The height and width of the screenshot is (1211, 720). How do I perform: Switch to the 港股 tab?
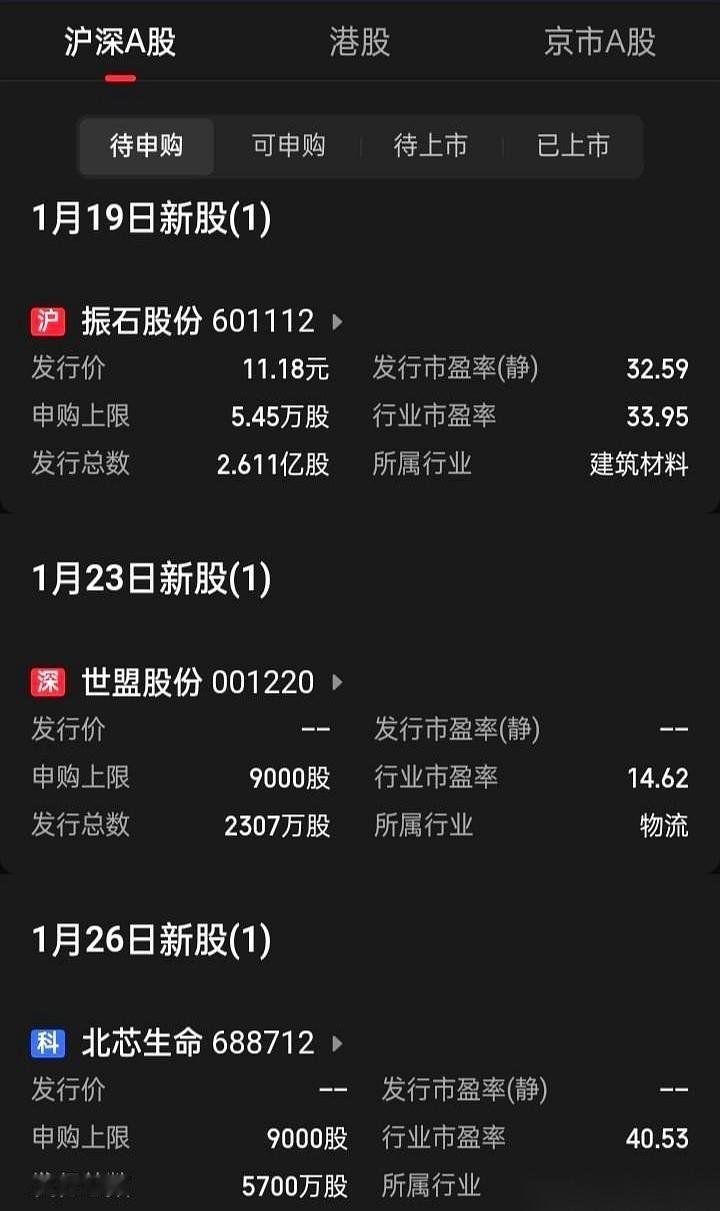357,42
